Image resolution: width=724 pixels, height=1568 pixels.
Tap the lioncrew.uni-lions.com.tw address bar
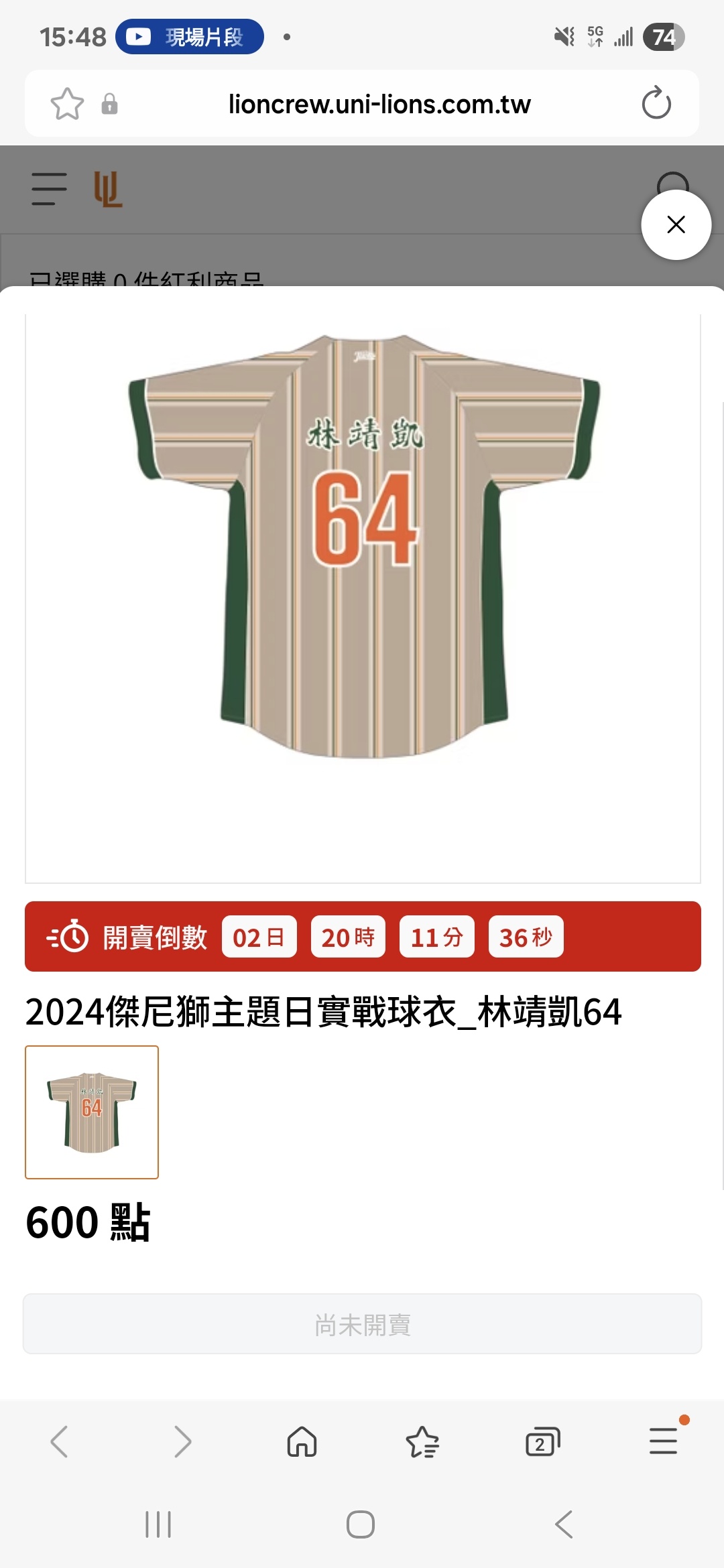point(379,104)
